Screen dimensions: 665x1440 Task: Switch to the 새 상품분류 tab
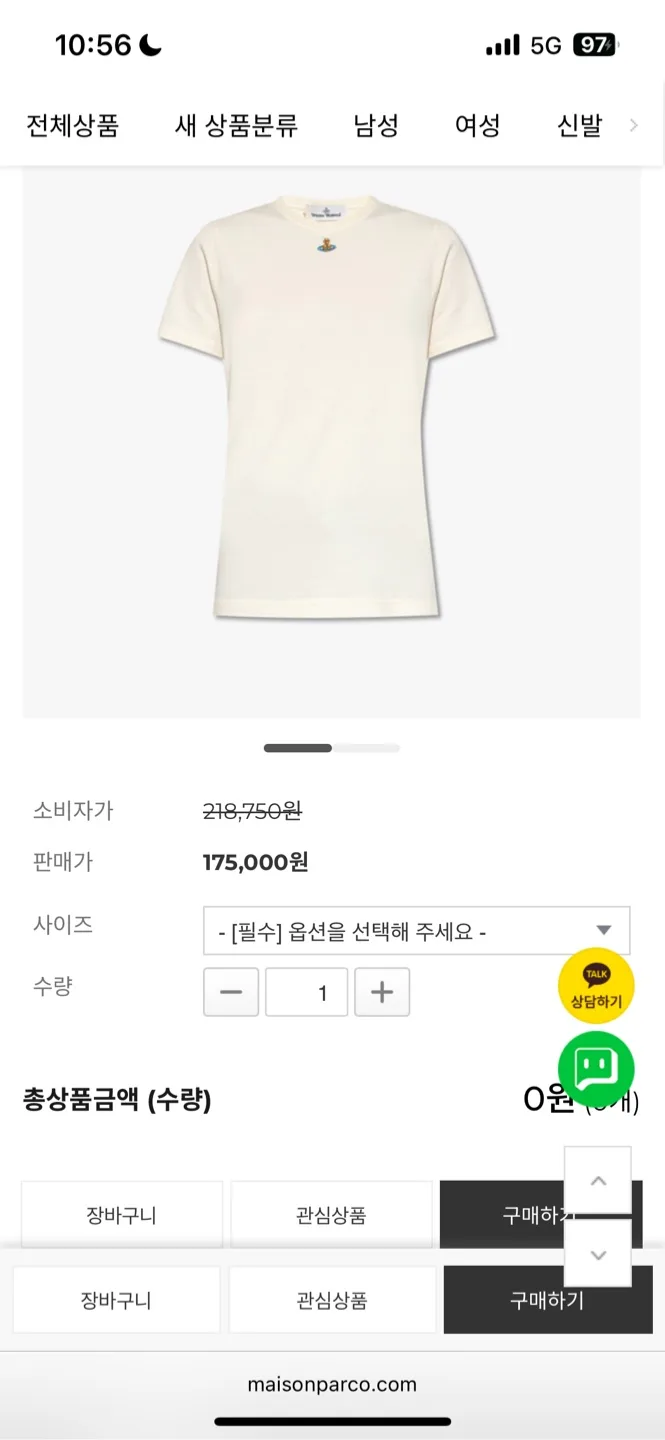point(236,126)
